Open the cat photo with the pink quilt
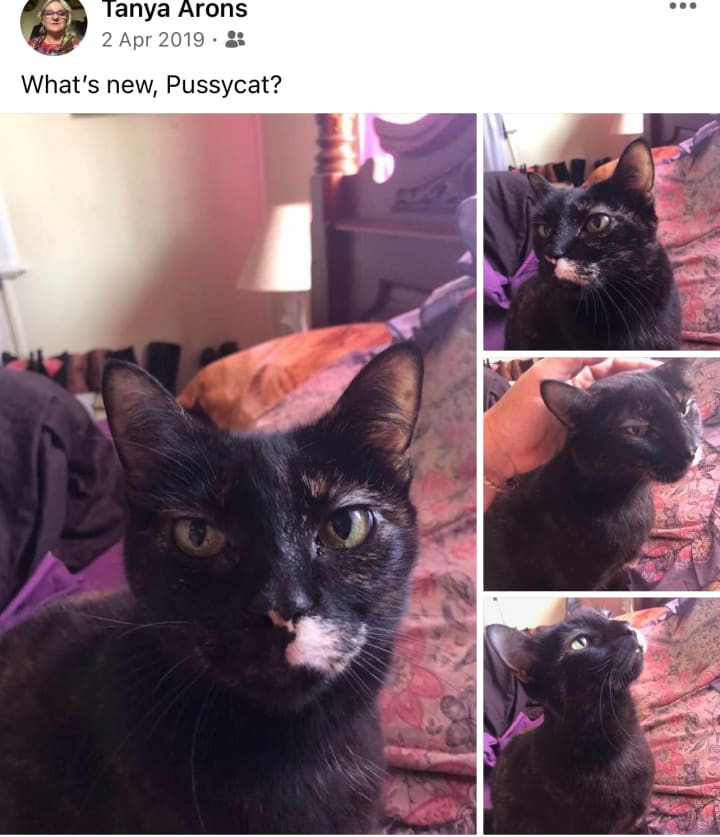 tap(601, 231)
